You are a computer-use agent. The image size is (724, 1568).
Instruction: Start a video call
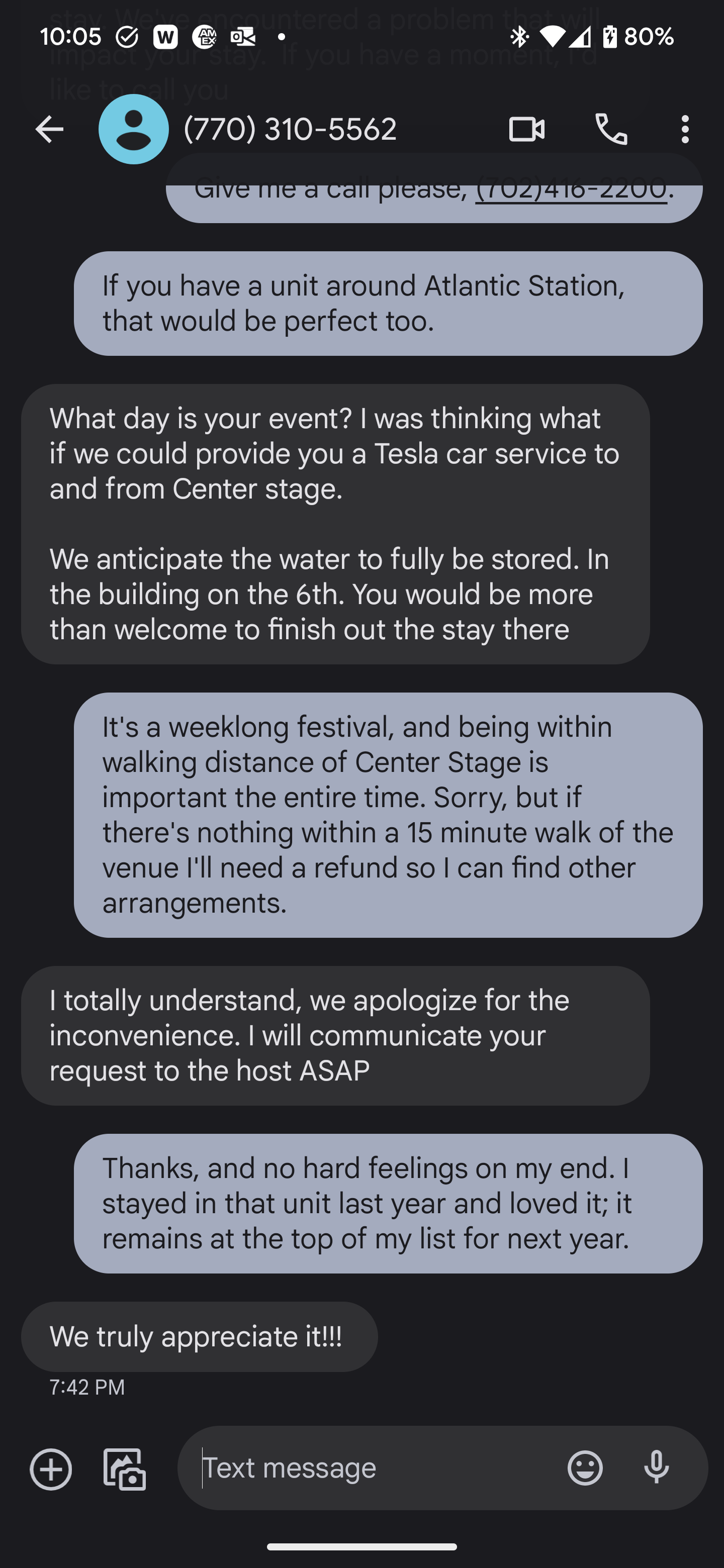point(527,129)
